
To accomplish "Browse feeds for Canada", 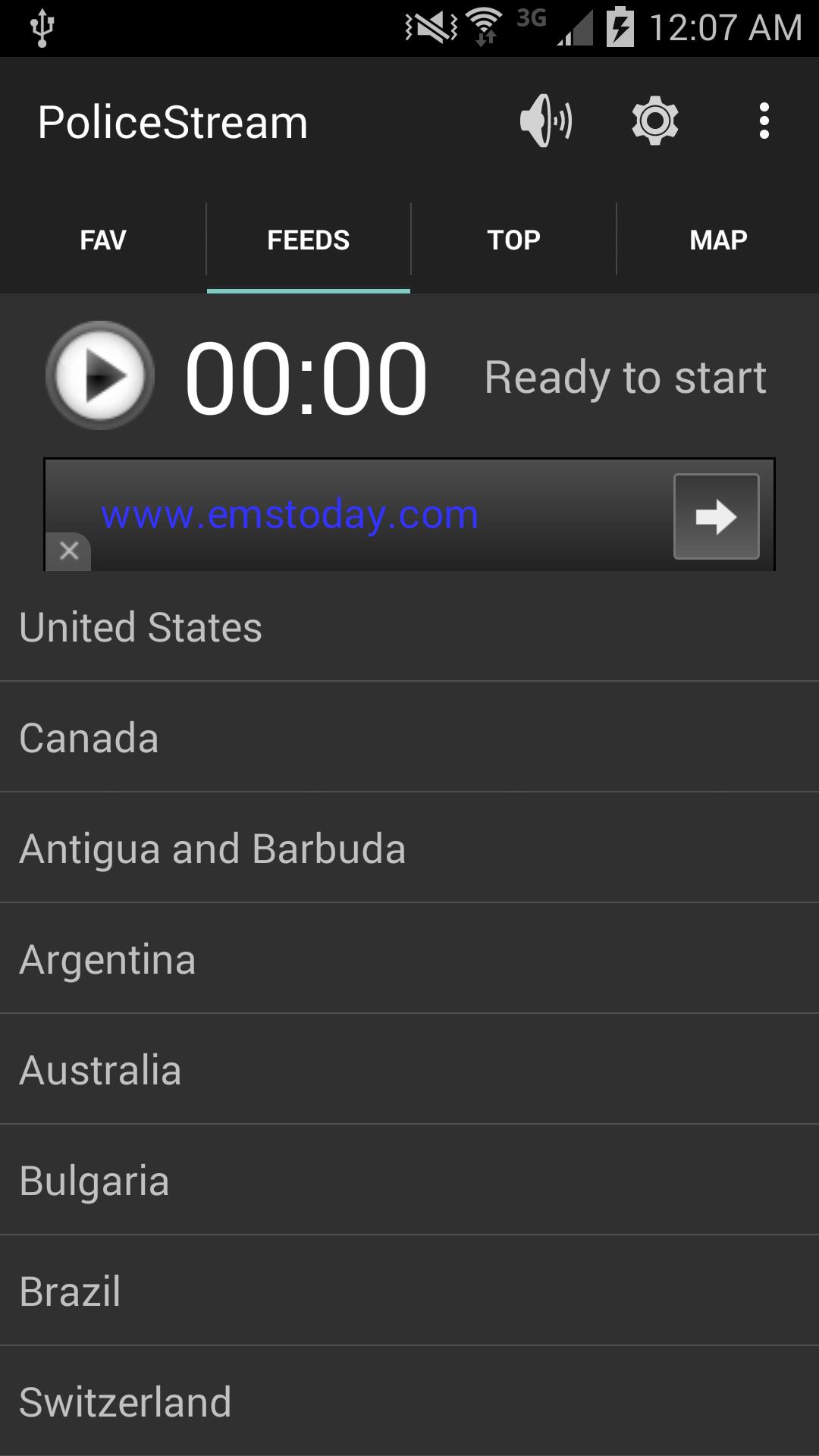I will [409, 738].
